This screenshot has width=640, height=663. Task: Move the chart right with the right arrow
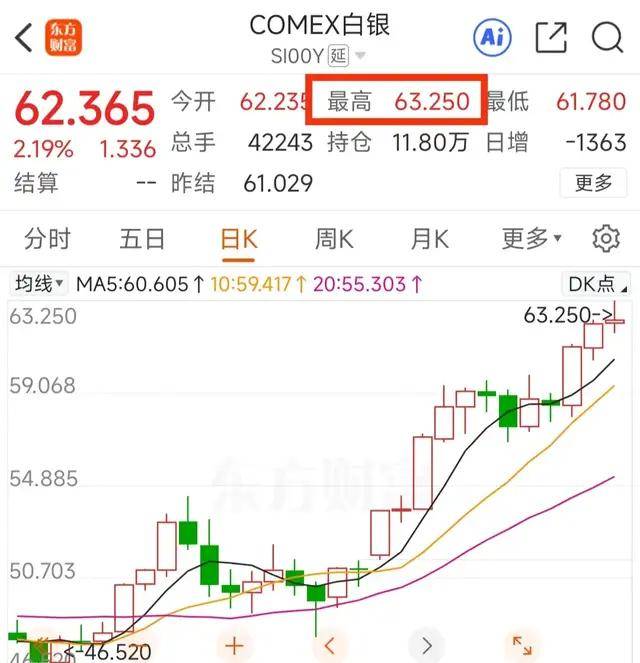pyautogui.click(x=427, y=644)
